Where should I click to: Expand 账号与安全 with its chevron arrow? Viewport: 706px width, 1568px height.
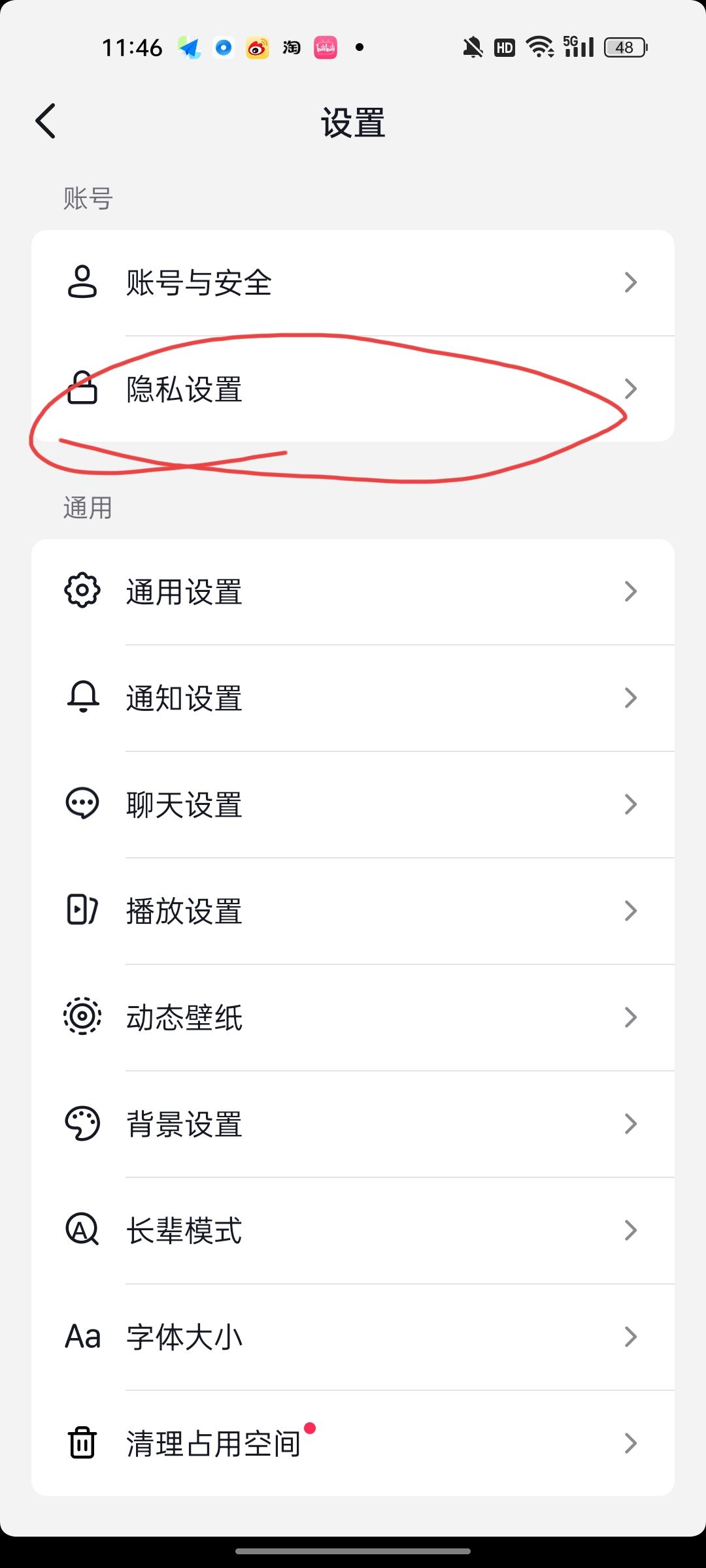[x=630, y=282]
